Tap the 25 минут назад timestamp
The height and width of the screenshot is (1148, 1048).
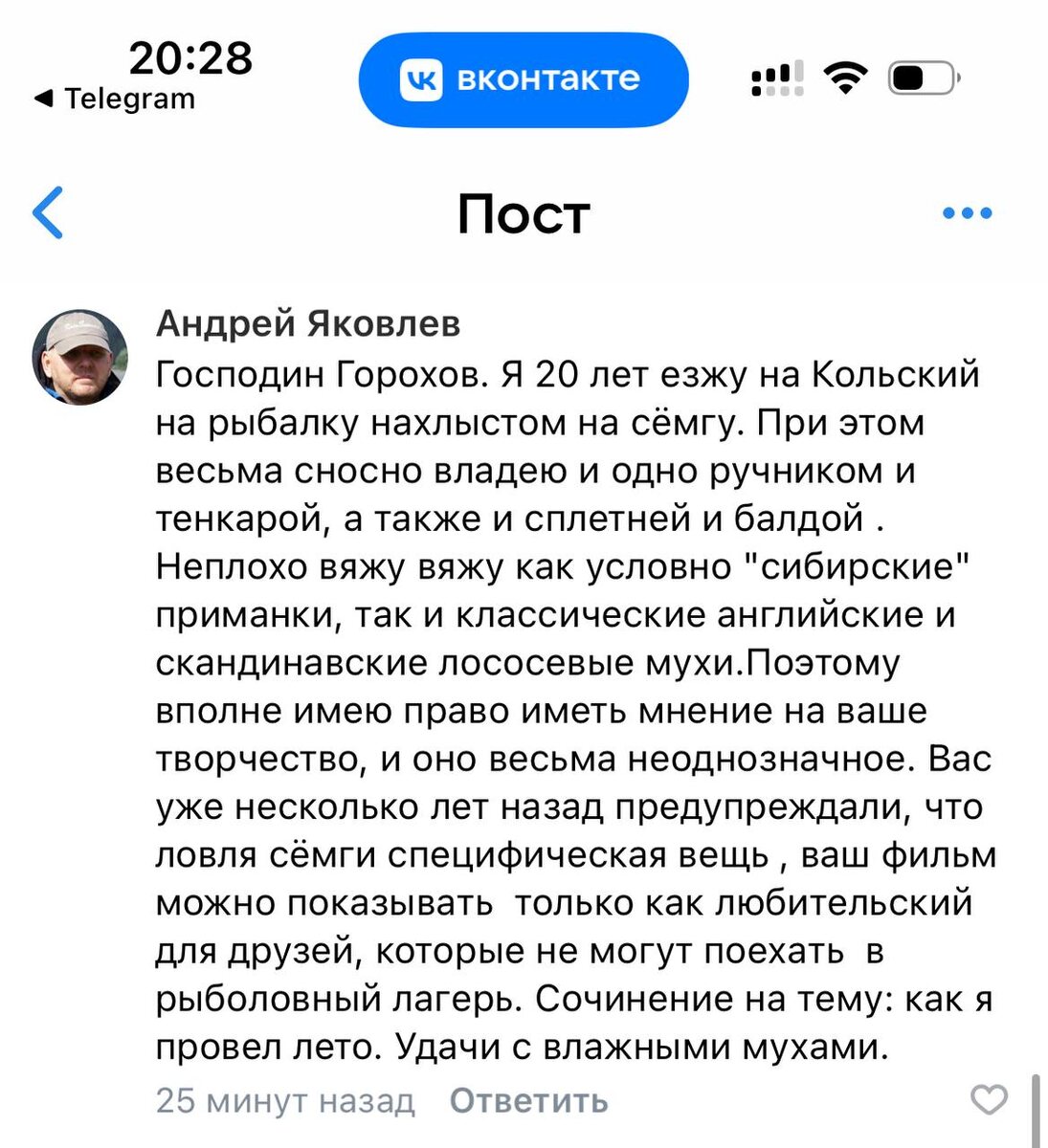[x=285, y=1100]
